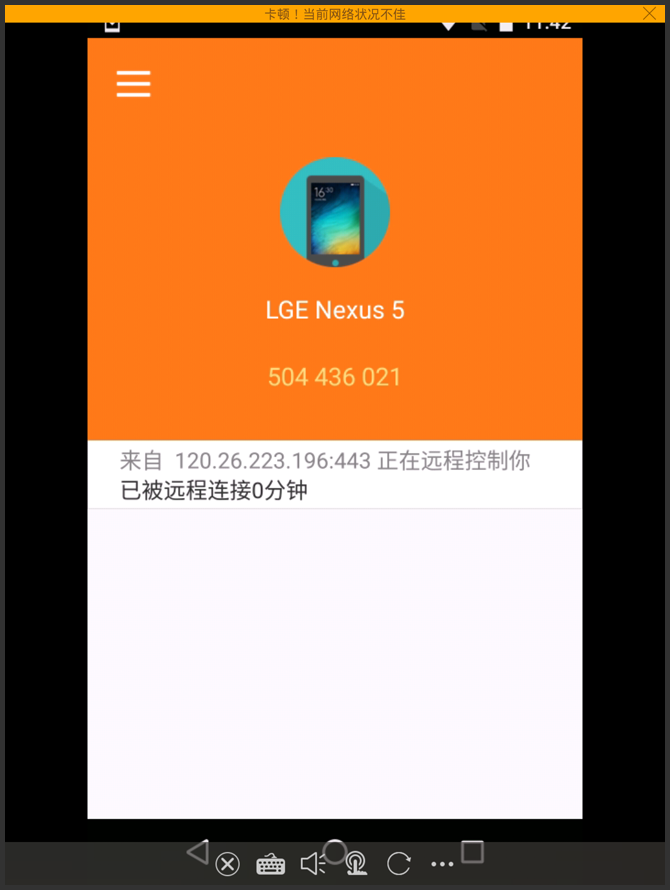Tap the system back triangle
670x890 pixels.
pyautogui.click(x=197, y=851)
